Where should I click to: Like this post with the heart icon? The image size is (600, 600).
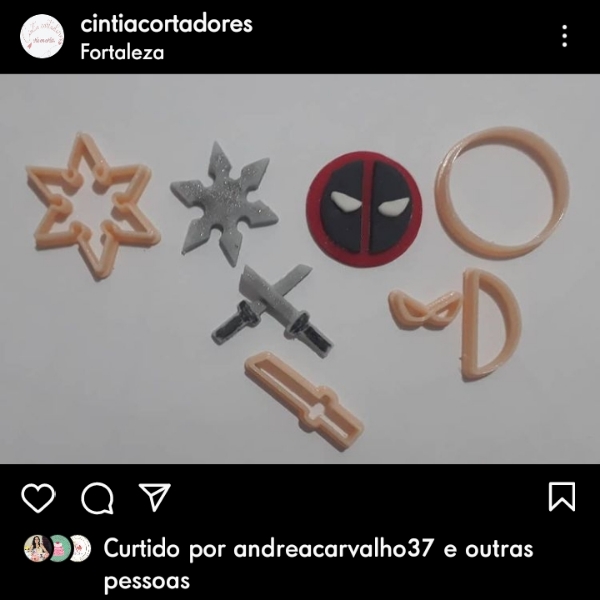(38, 497)
